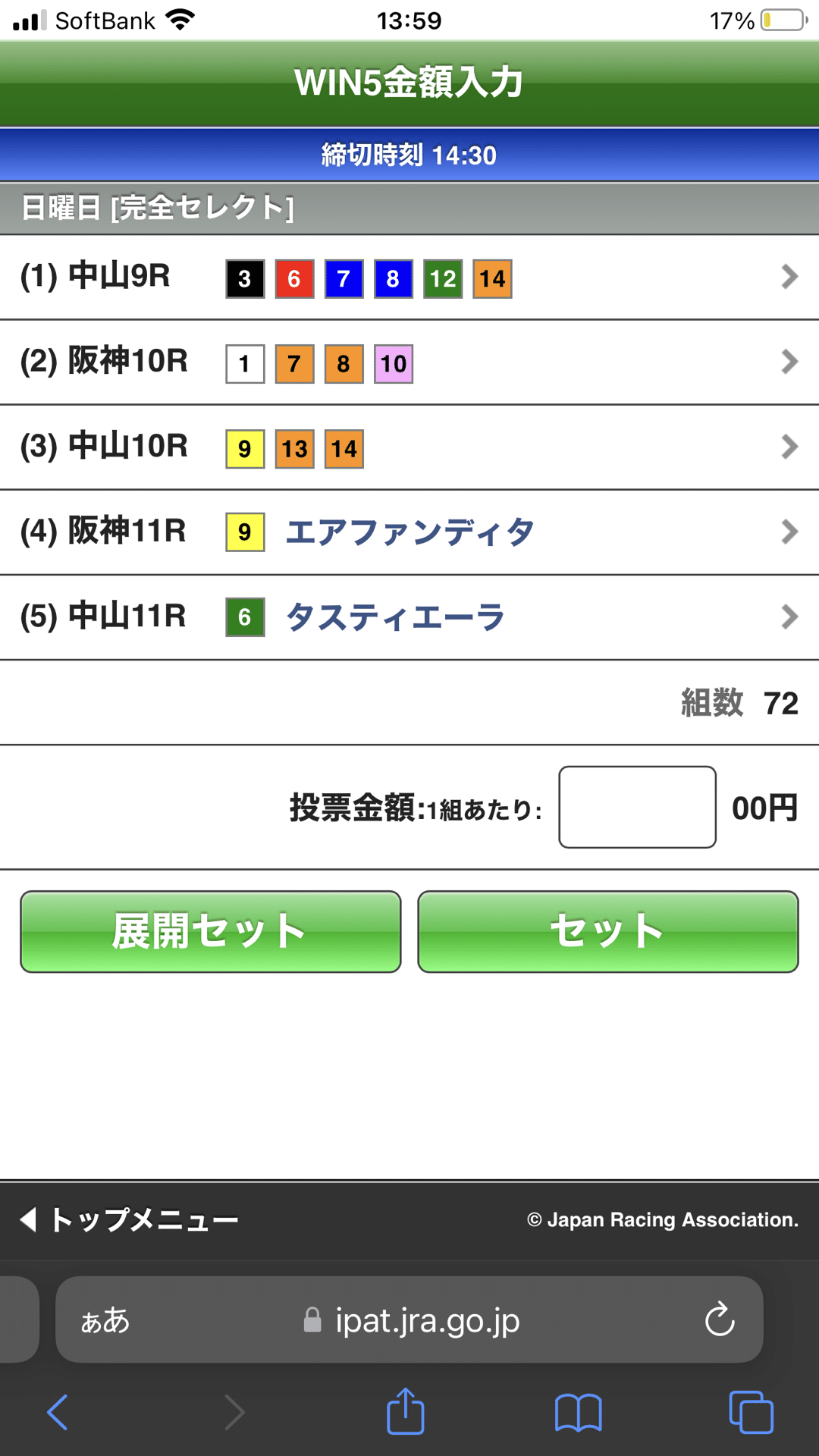Open the 中山10R race selection row
Viewport: 819px width, 1456px height.
click(409, 447)
